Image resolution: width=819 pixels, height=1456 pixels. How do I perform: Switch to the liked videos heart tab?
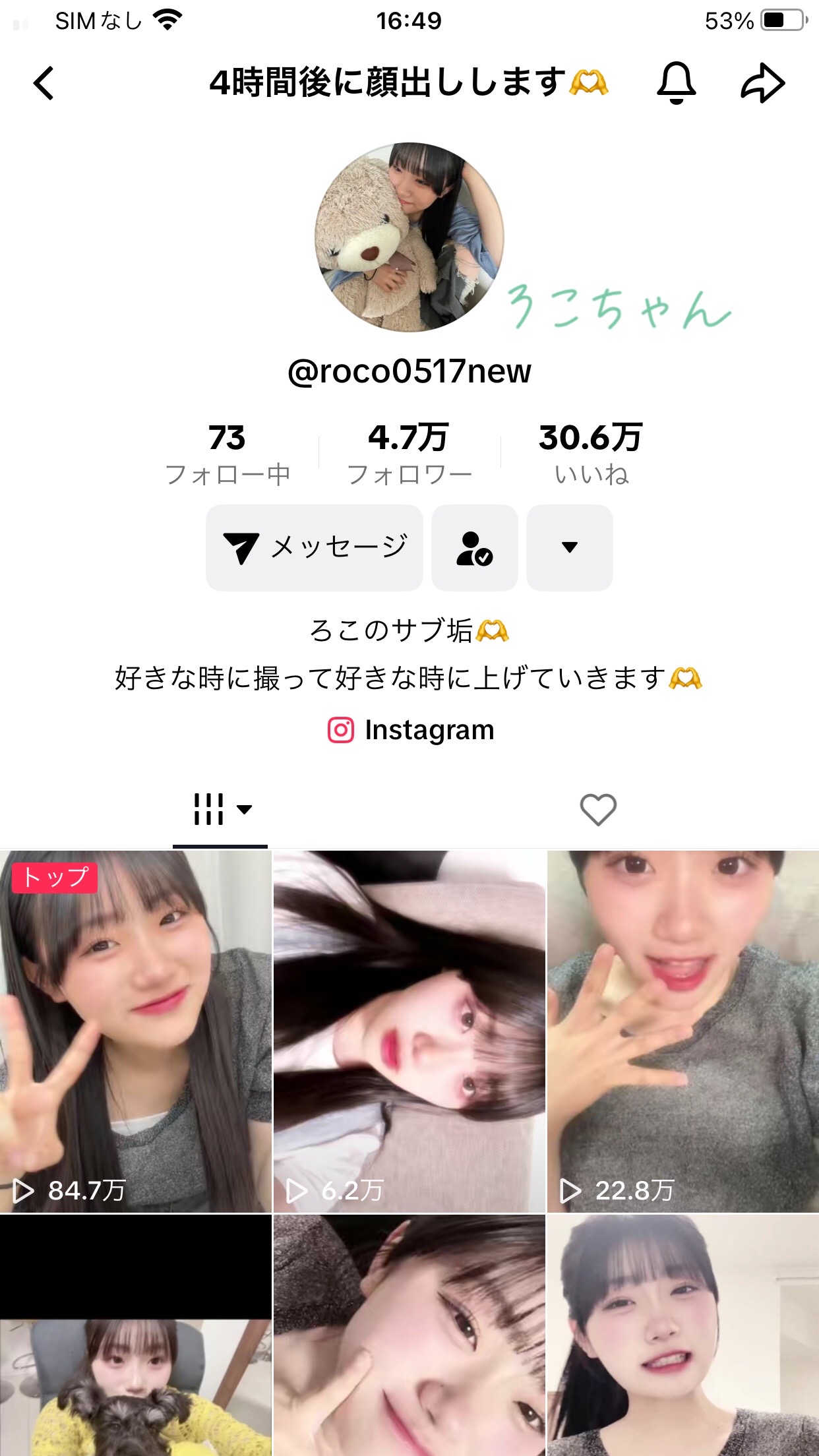click(x=598, y=809)
